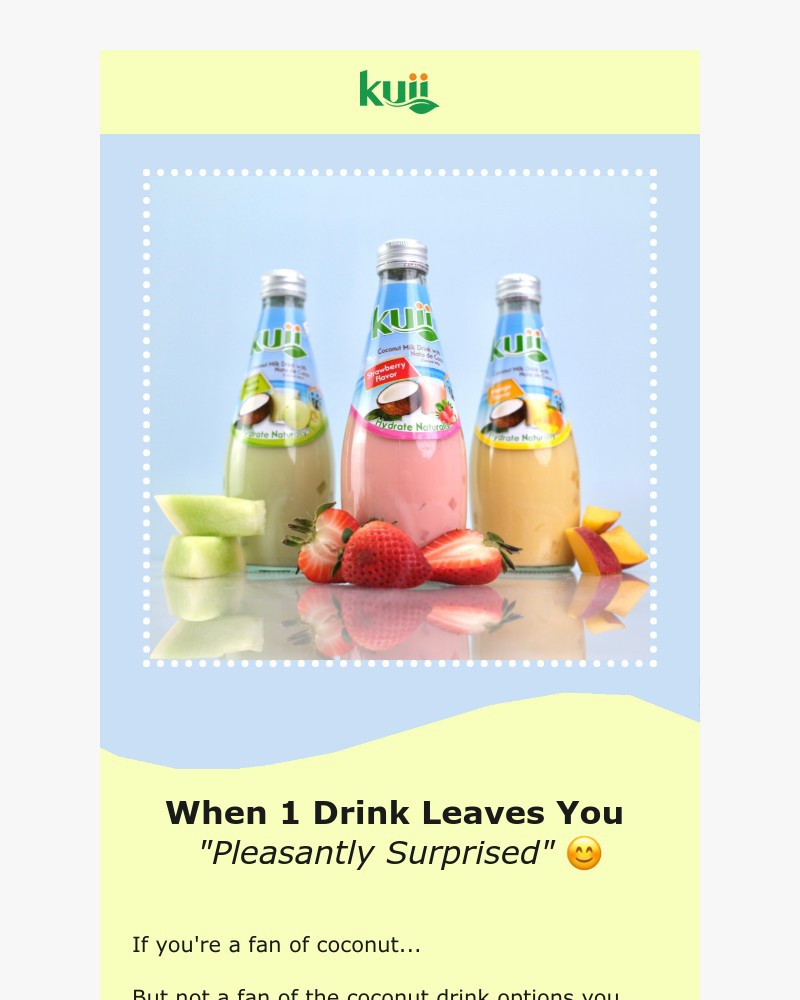Open the Kuii logo header link

(399, 91)
